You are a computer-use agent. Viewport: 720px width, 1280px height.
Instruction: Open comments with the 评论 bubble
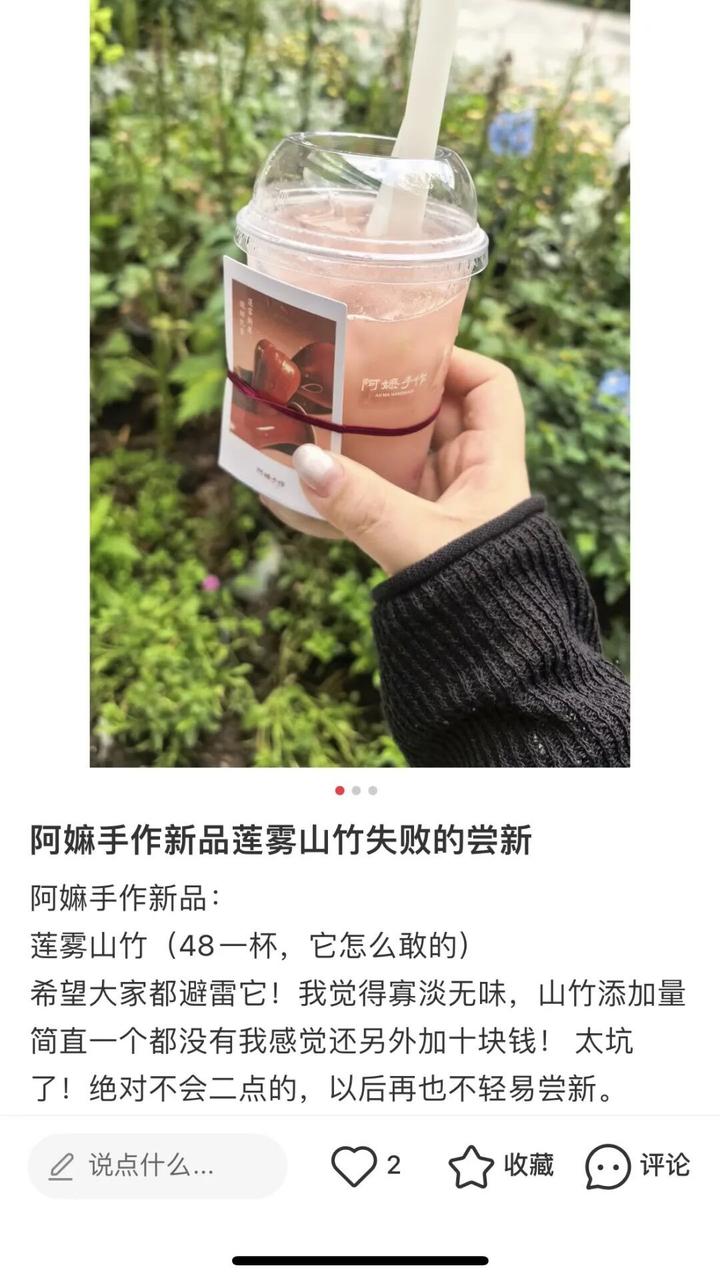click(x=608, y=1166)
